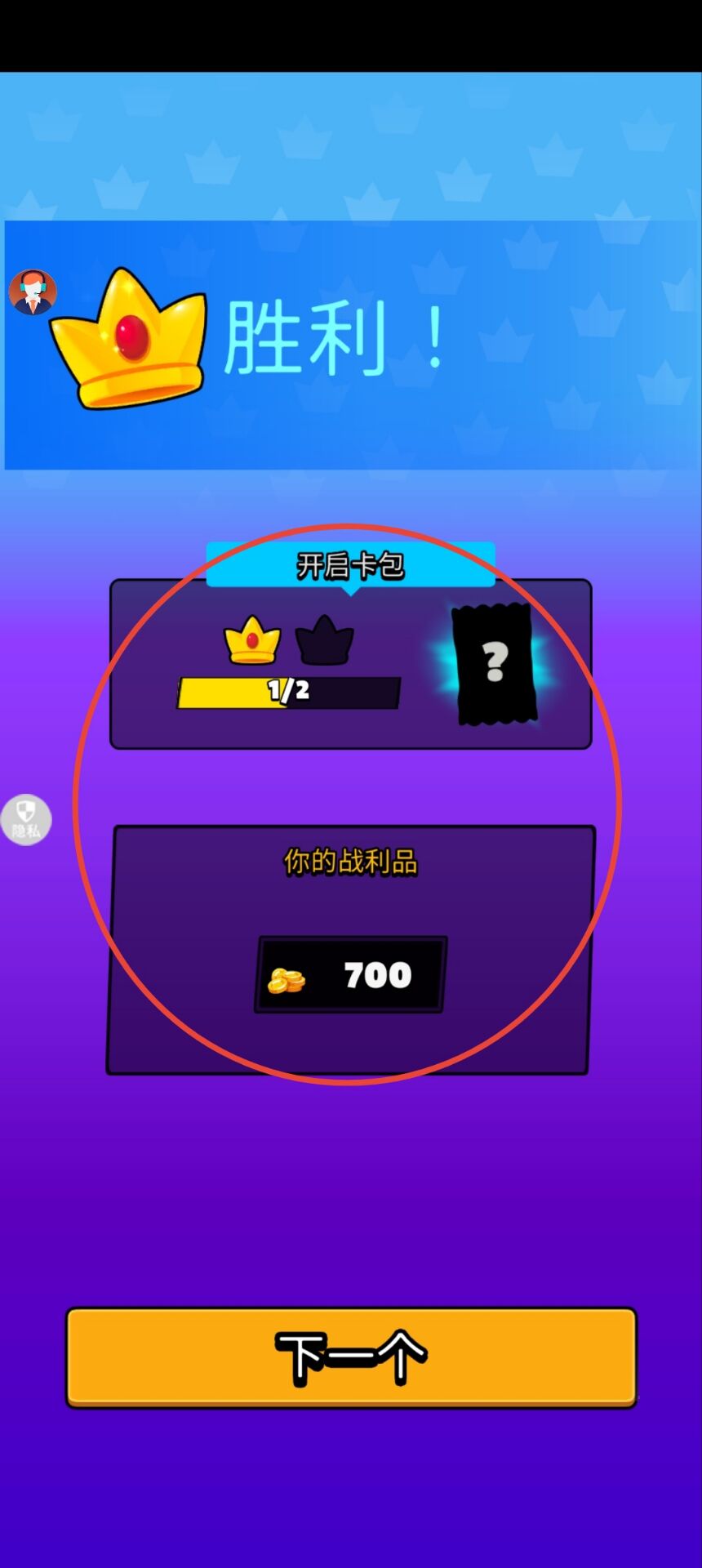702x1568 pixels.
Task: Open the customer service avatar icon
Action: pos(33,292)
